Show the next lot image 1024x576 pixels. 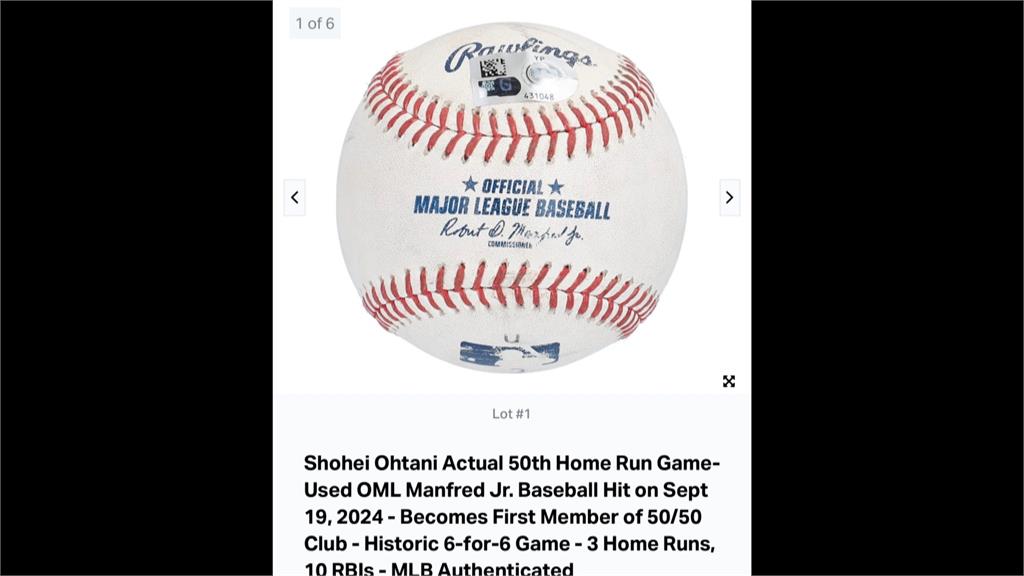point(729,198)
